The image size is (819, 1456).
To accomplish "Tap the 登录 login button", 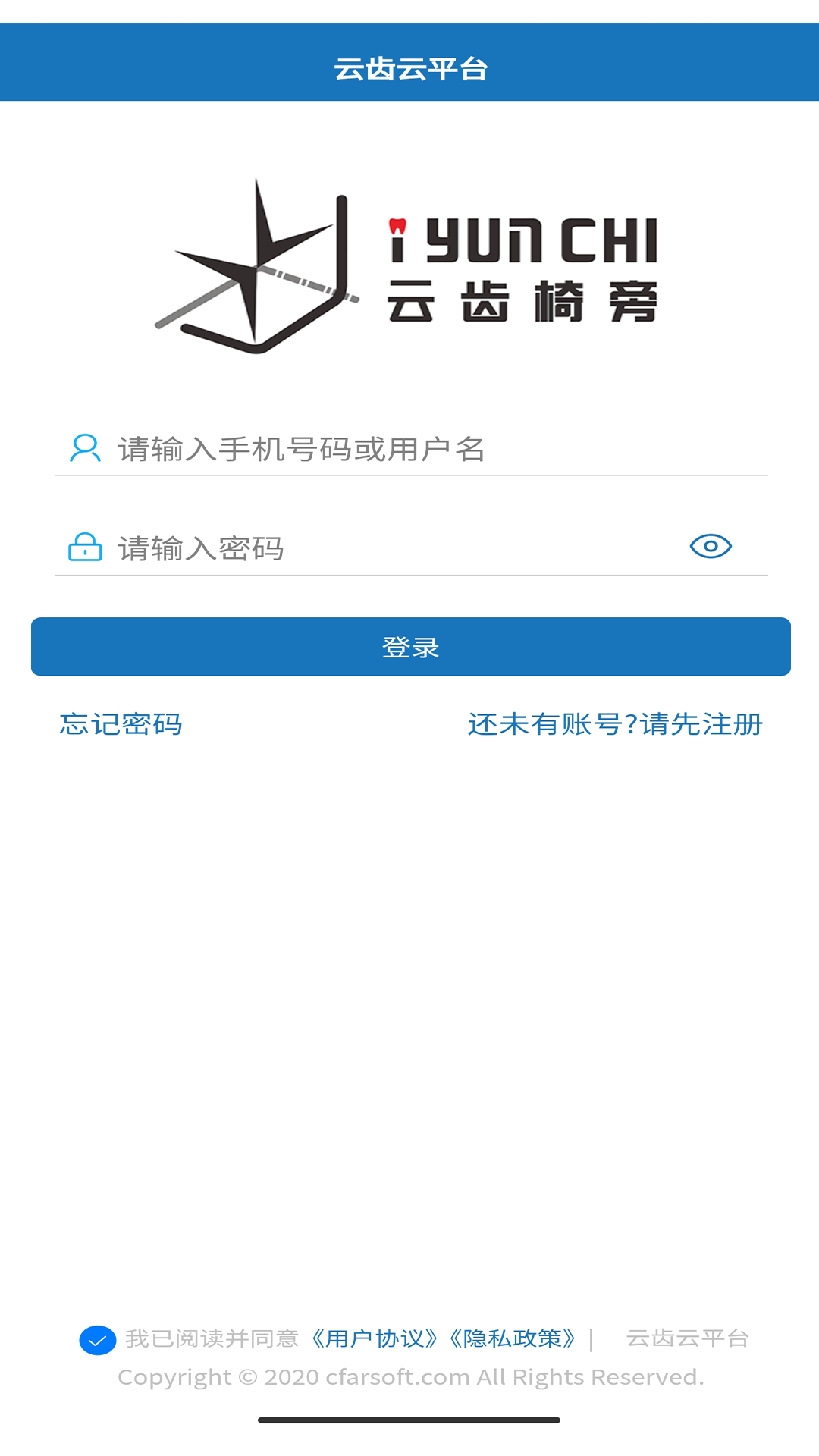I will (x=411, y=647).
